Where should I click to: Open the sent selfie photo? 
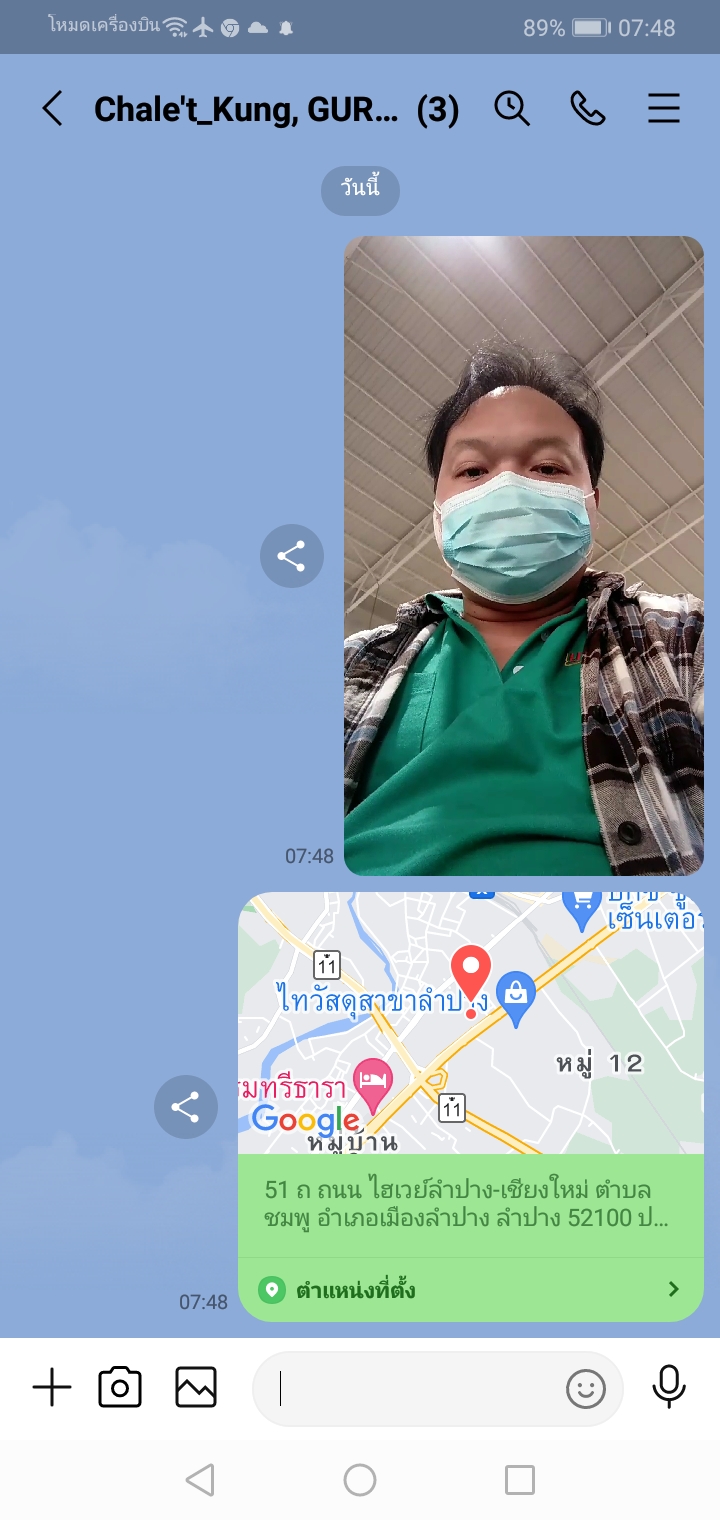pyautogui.click(x=524, y=556)
